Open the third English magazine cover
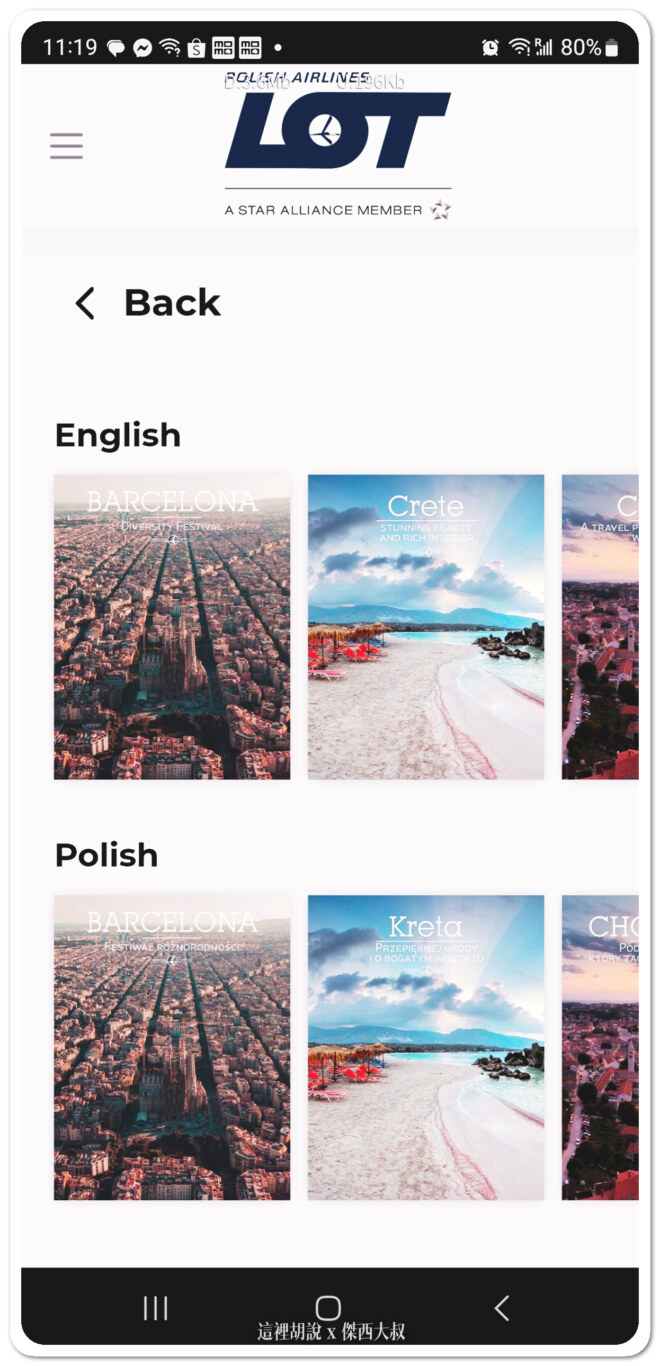This screenshot has height=1366, width=660. (x=600, y=627)
